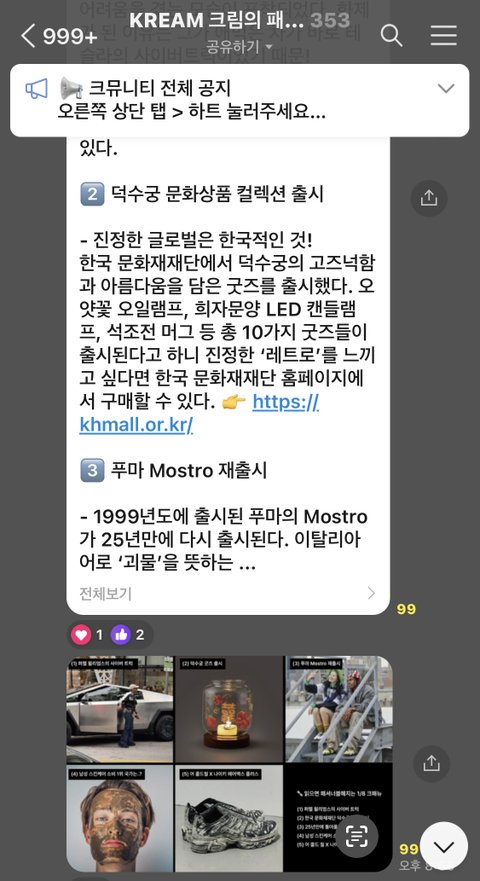This screenshot has width=480, height=881.
Task: Open the 푸마 Mostro image thumbnail
Action: pyautogui.click(x=338, y=709)
